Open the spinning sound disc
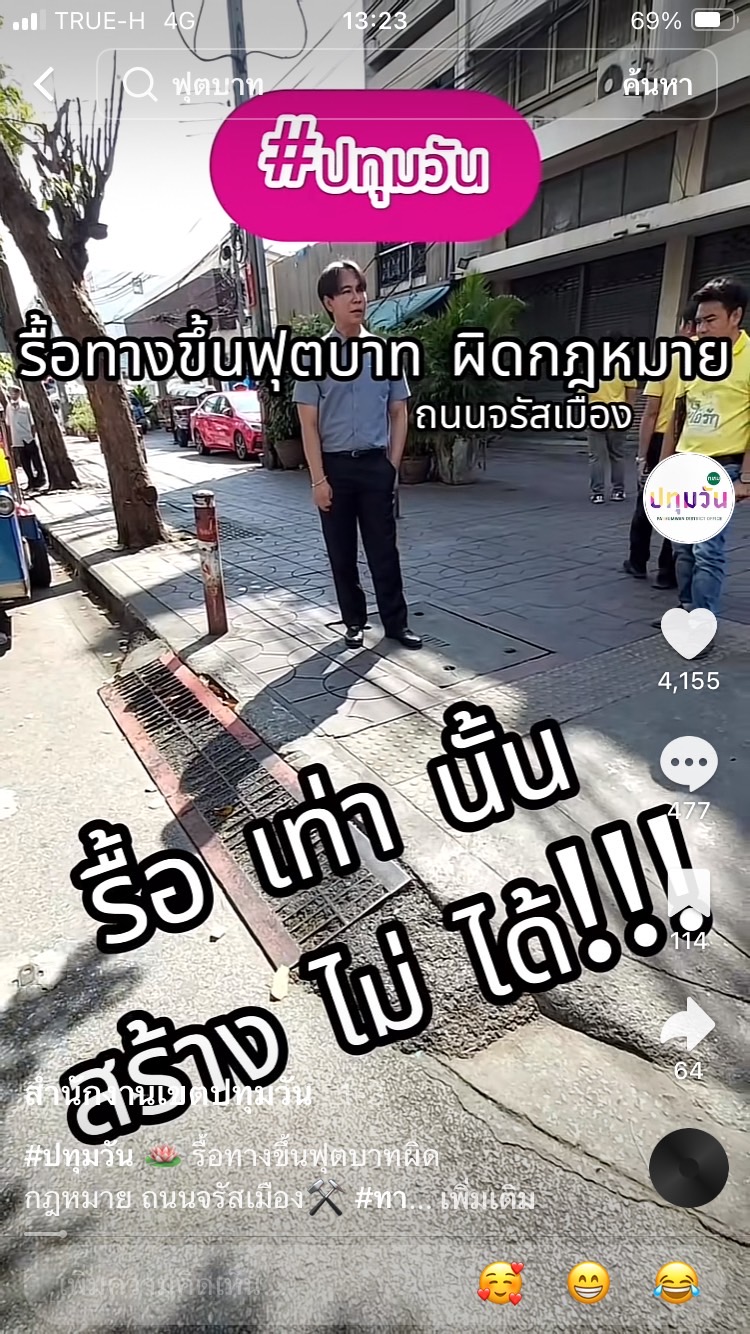The image size is (750, 1334). click(x=688, y=1167)
